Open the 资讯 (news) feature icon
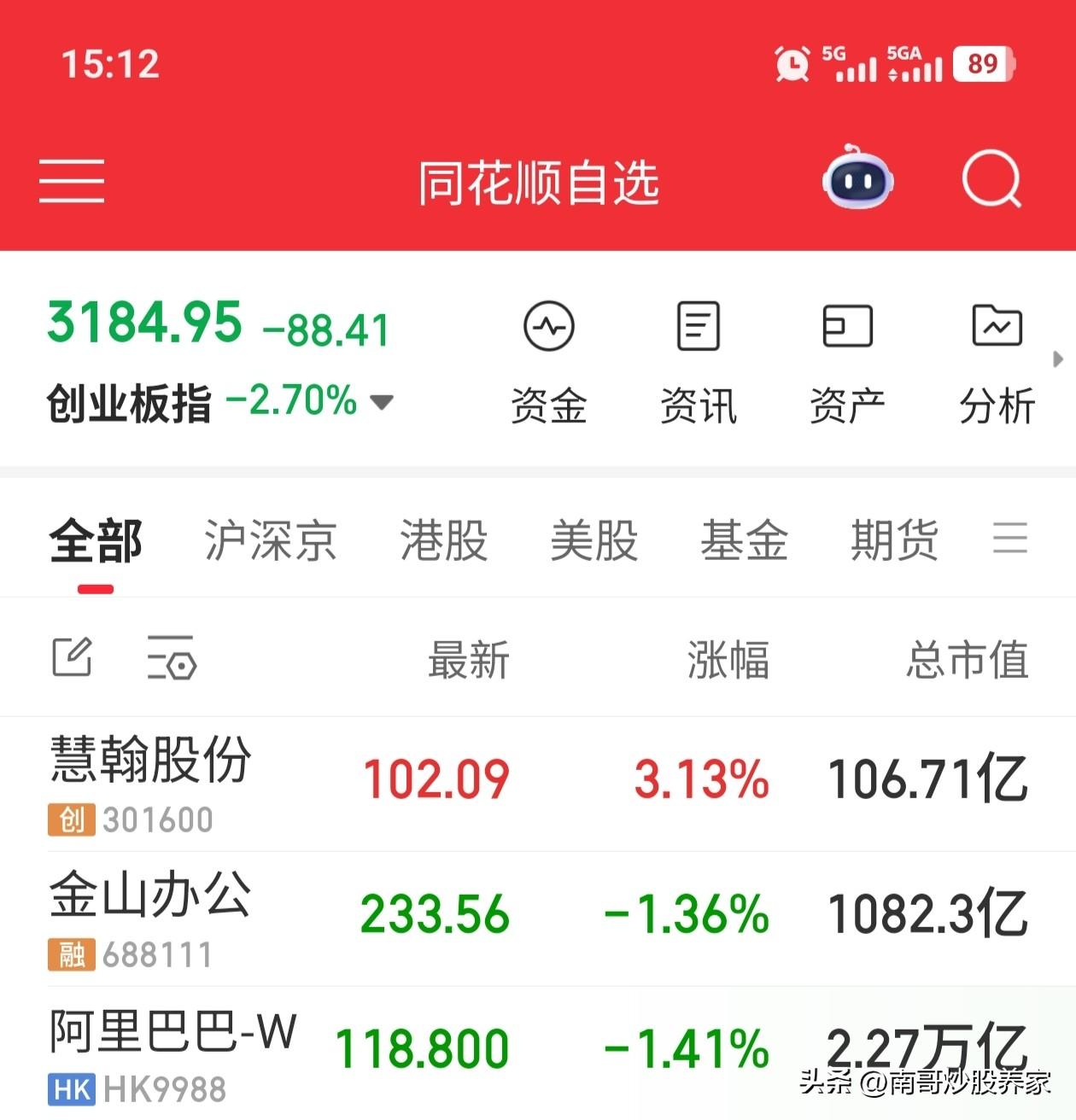The image size is (1076, 1120). 698,359
